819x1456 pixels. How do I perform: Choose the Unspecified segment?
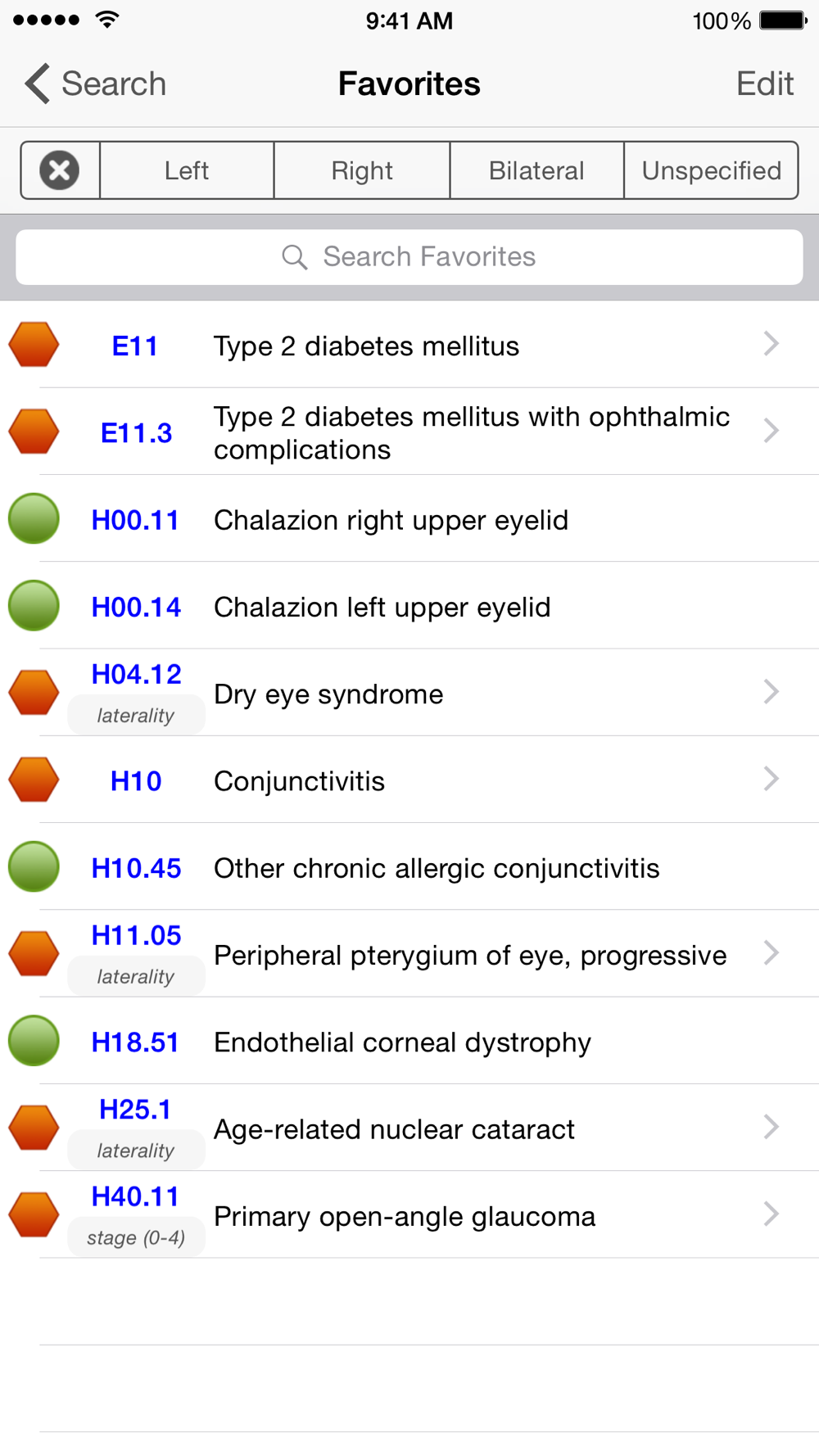click(x=711, y=170)
